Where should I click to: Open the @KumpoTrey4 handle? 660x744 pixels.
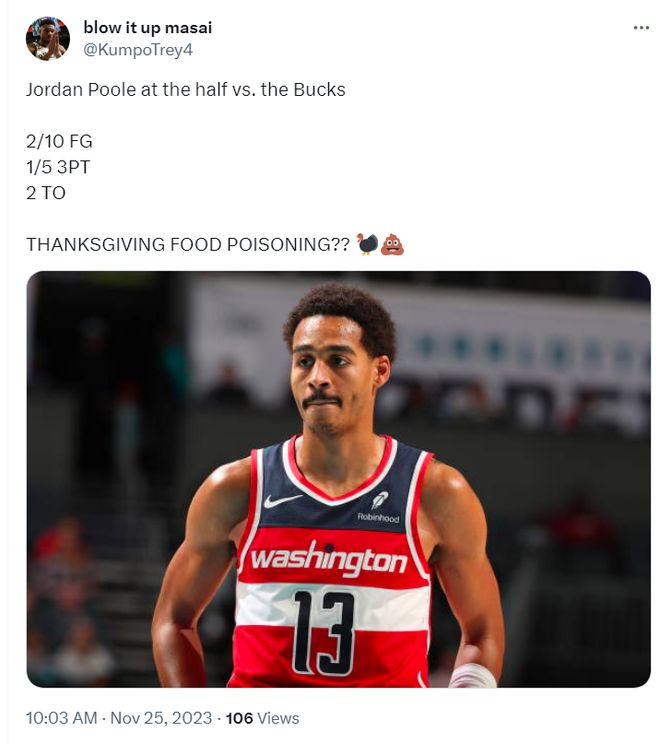138,50
